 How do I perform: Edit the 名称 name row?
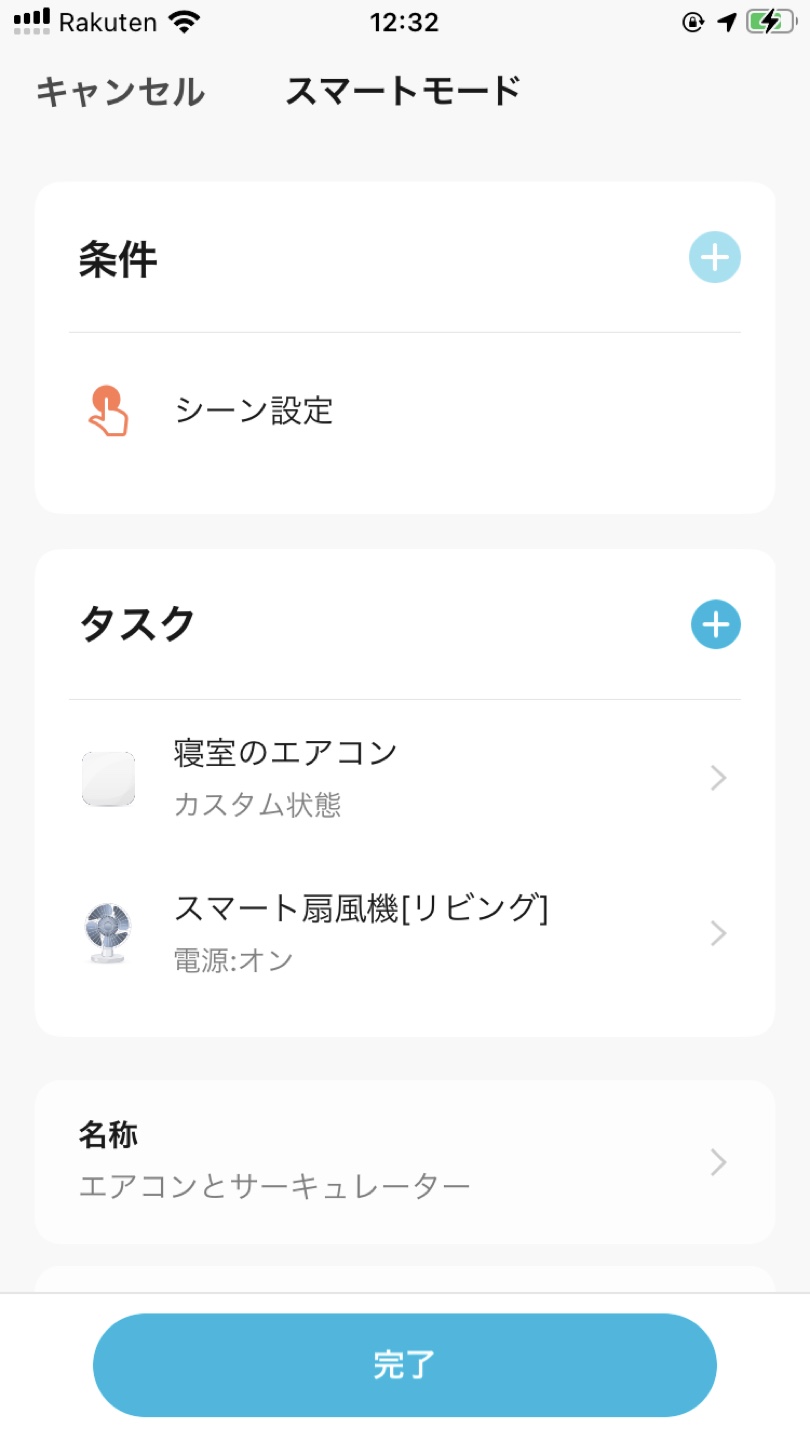(405, 1162)
